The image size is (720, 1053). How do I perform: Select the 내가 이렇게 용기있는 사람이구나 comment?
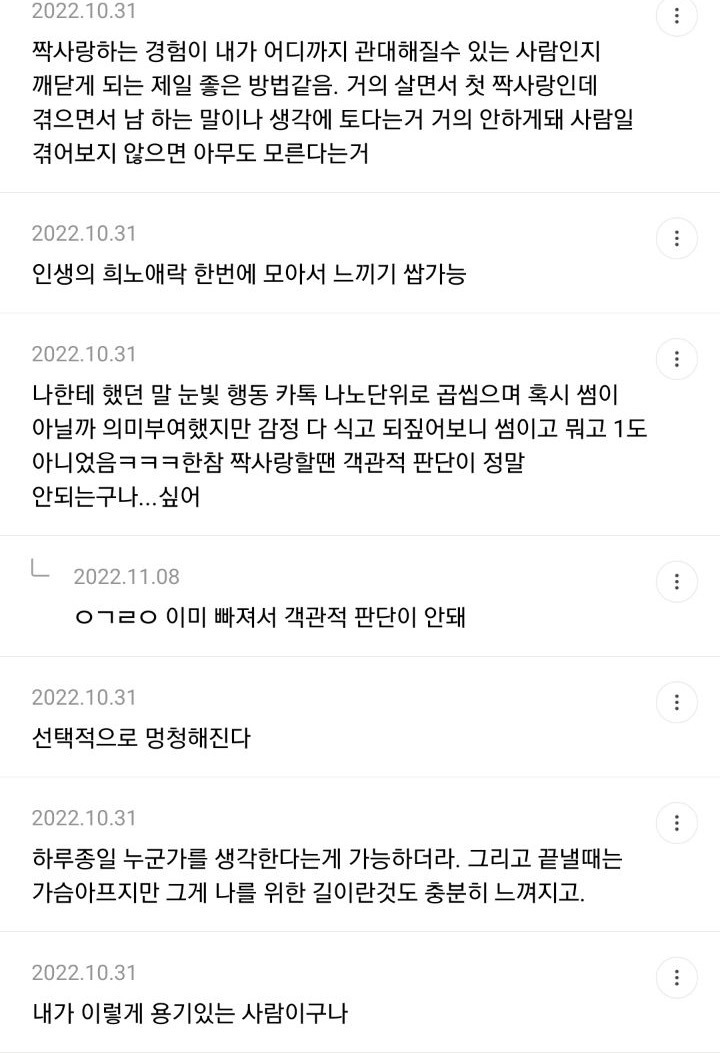pos(150,1011)
